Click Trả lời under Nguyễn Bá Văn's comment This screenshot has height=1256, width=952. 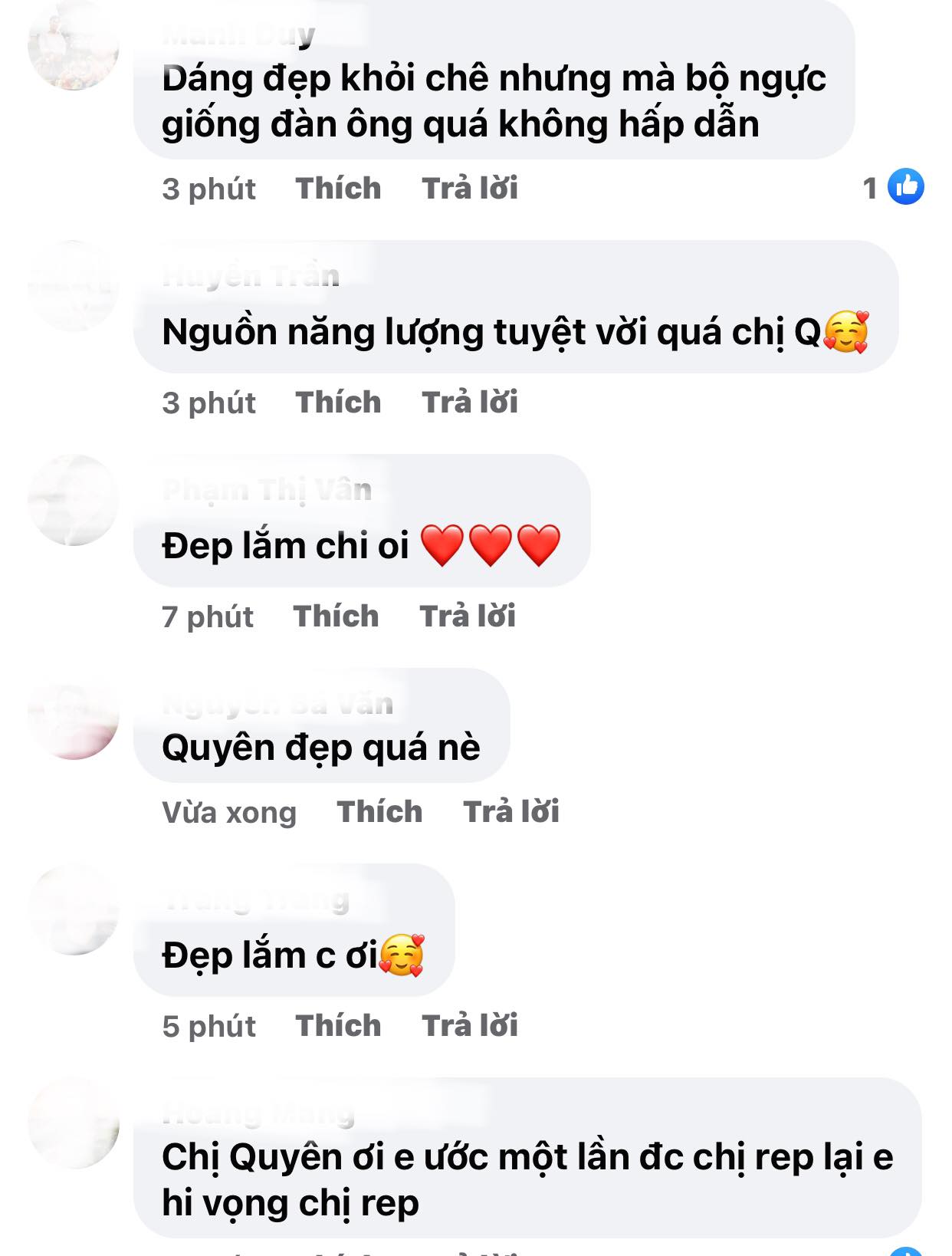511,810
